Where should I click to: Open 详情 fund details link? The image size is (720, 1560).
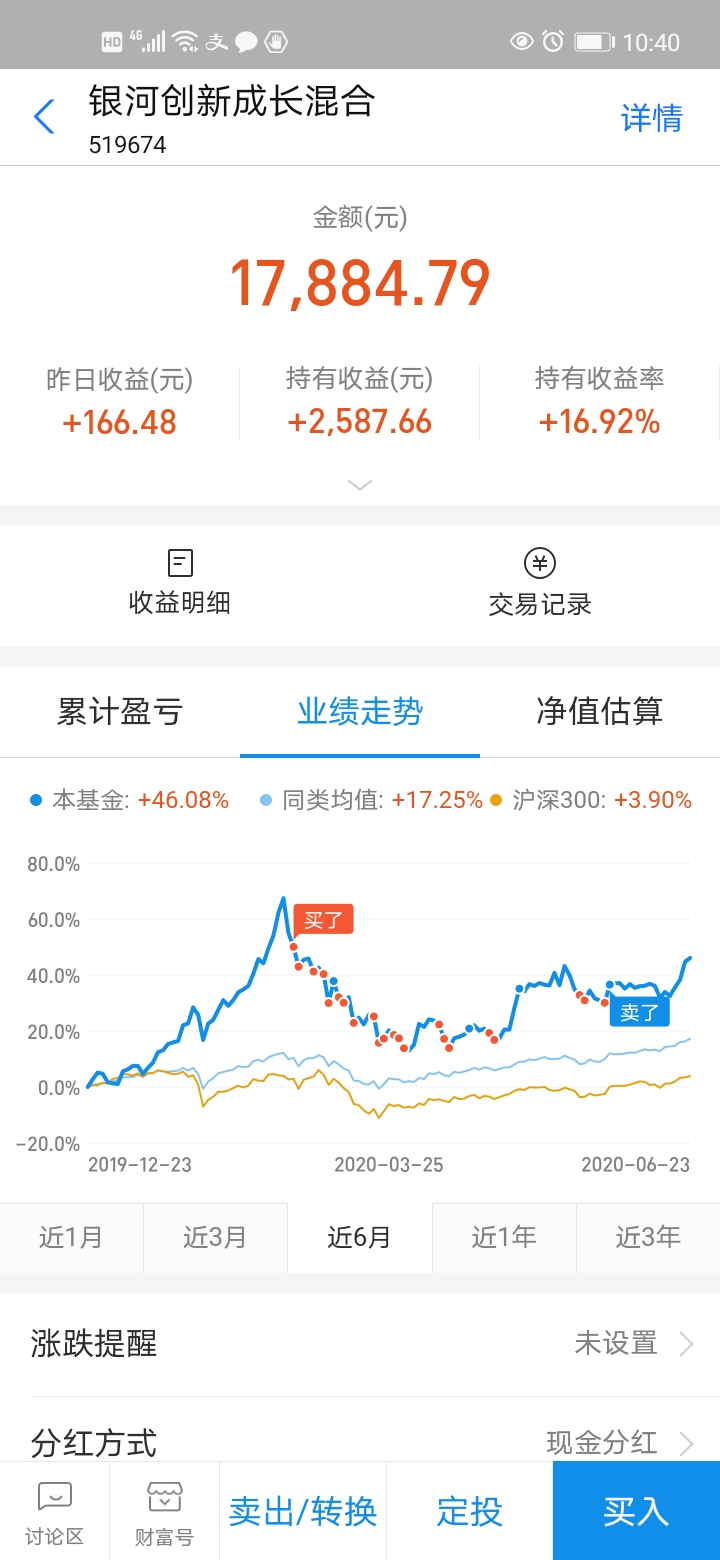pos(651,118)
